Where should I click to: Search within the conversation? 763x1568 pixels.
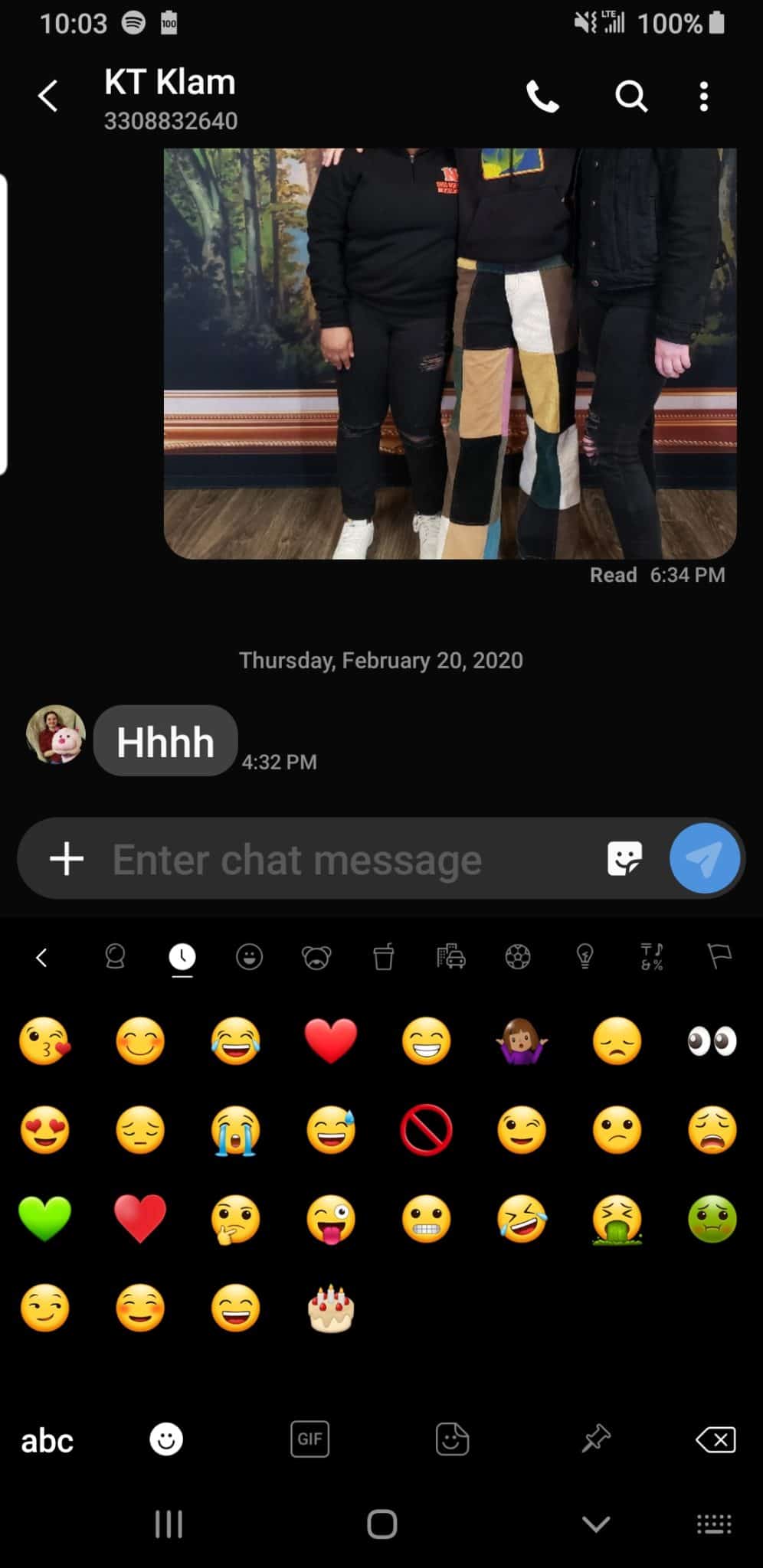(x=631, y=96)
